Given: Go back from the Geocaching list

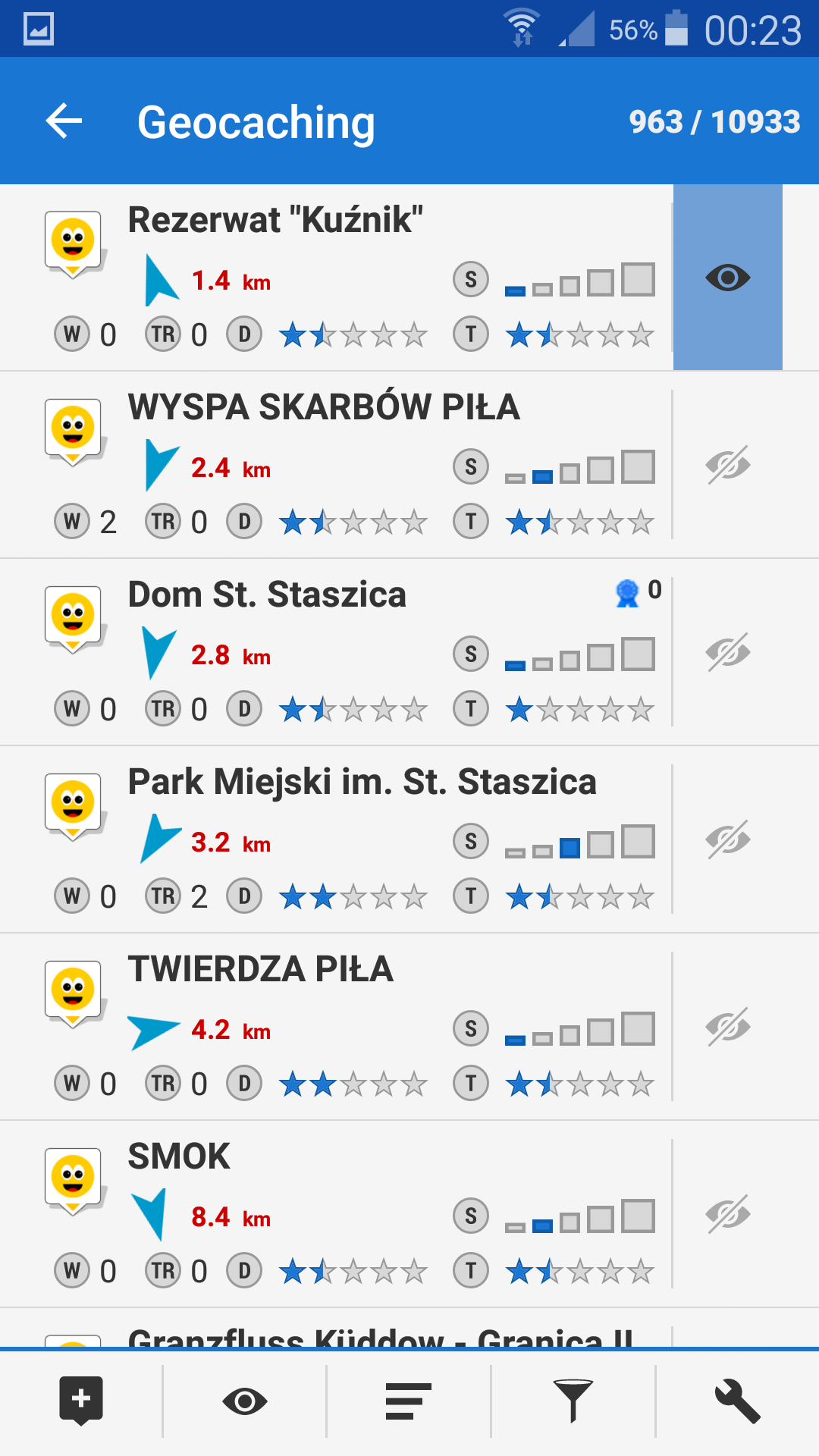Looking at the screenshot, I should tap(64, 121).
